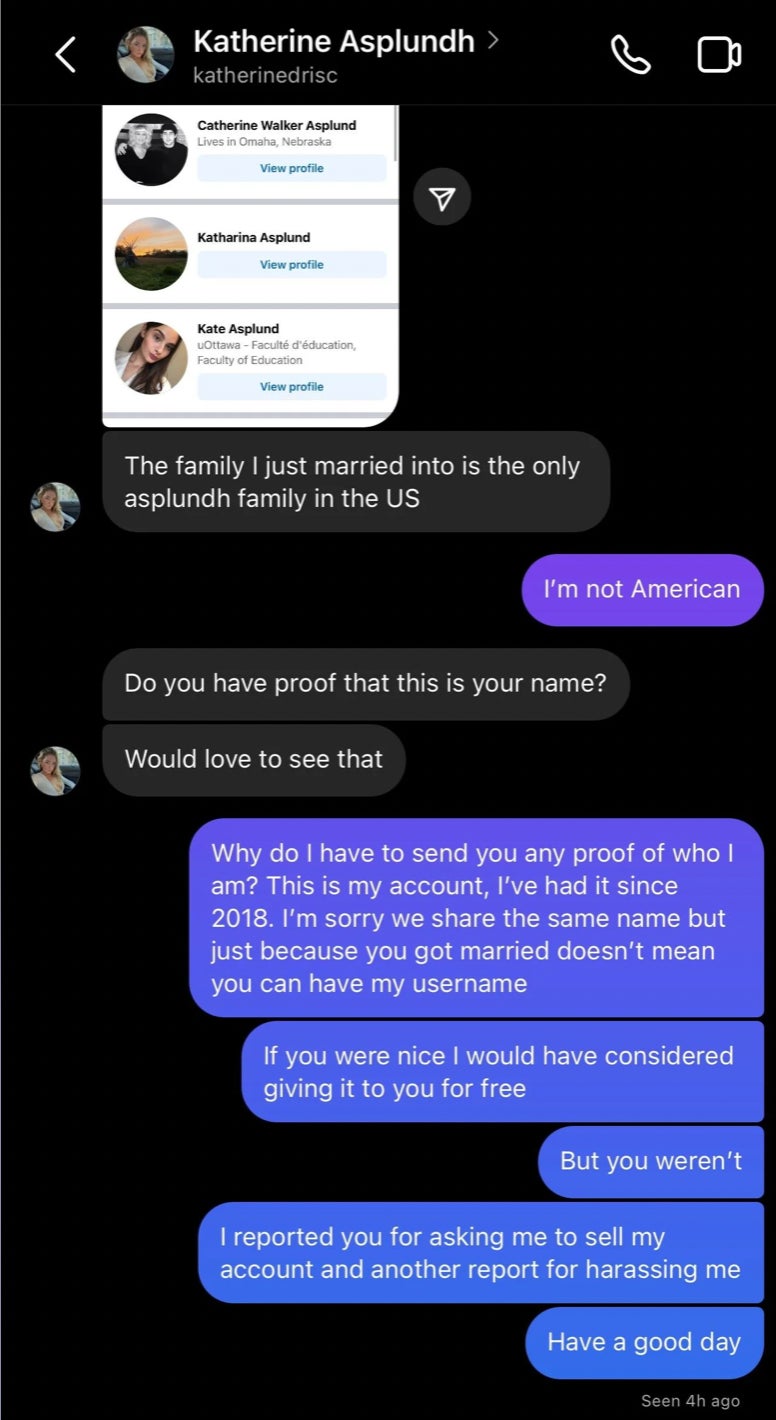The width and height of the screenshot is (776, 1420).
Task: Start a voice call with Katherine Asplundh
Action: (630, 55)
